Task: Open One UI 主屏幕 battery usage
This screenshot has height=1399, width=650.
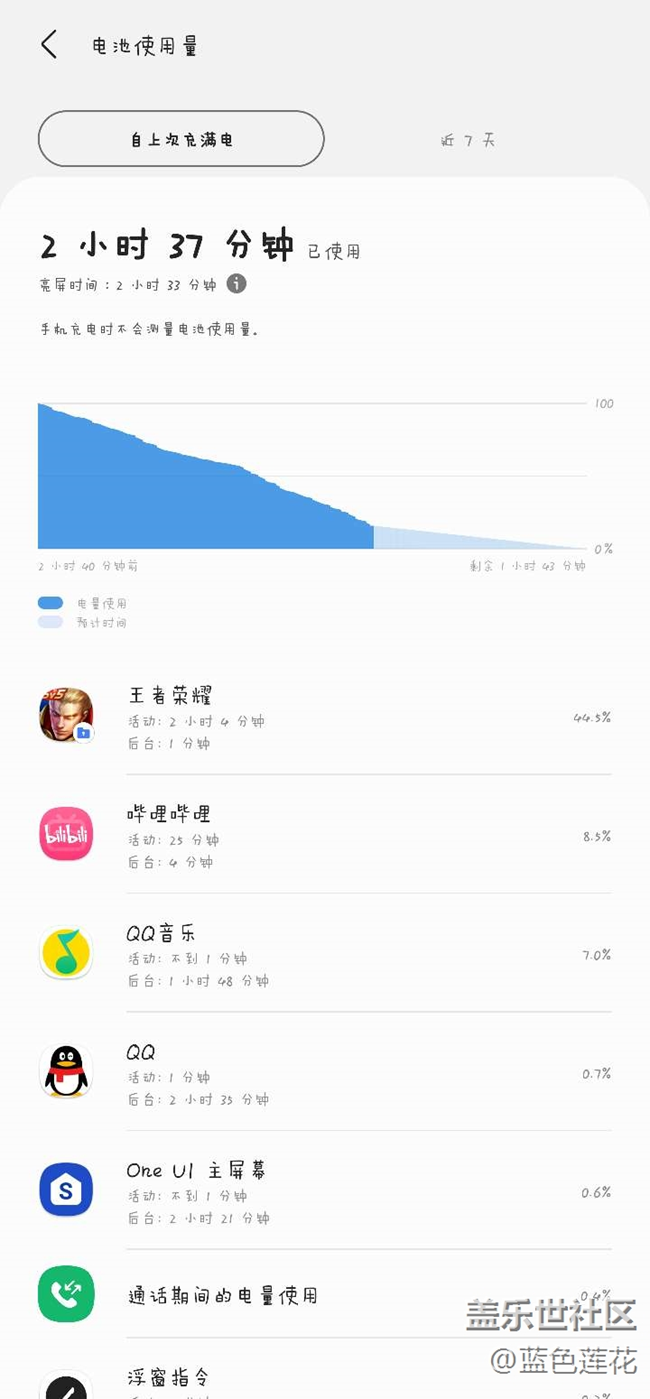Action: 325,1191
